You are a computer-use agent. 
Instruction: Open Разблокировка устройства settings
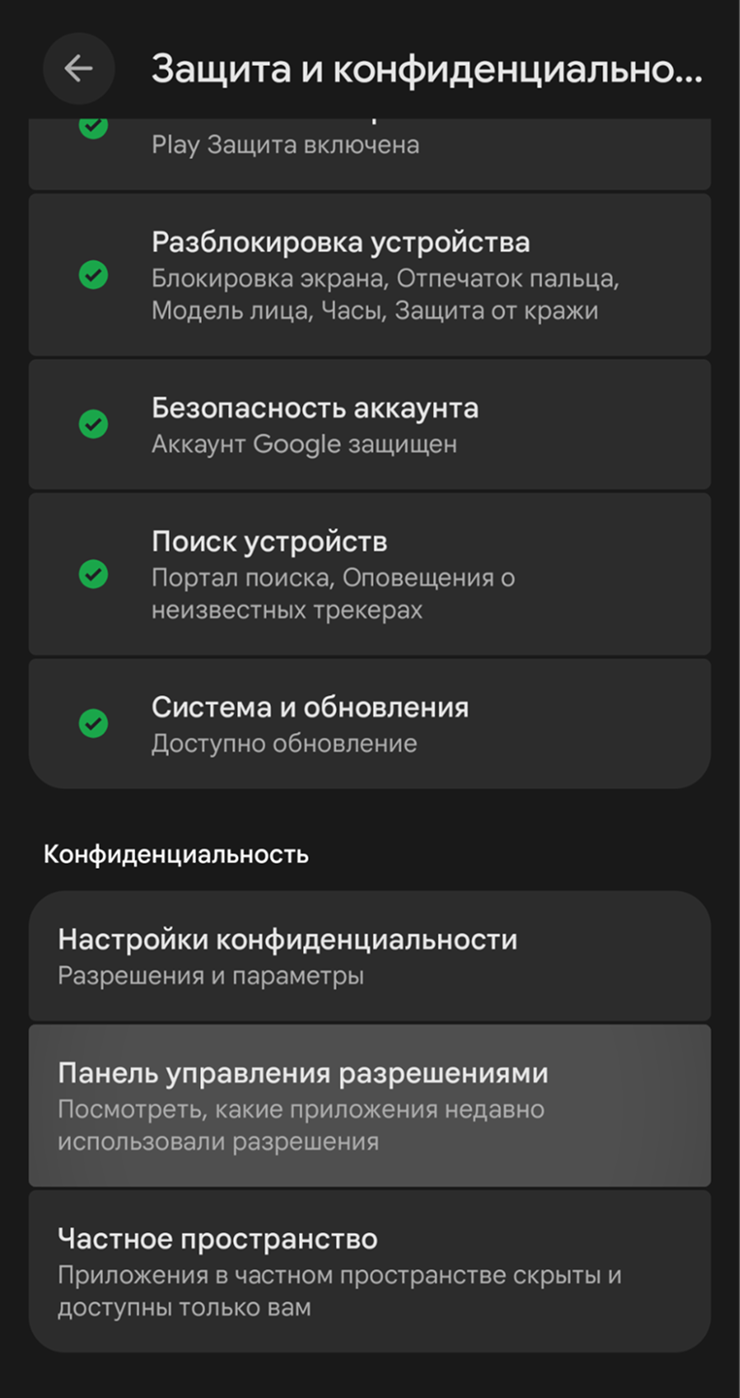pyautogui.click(x=369, y=275)
